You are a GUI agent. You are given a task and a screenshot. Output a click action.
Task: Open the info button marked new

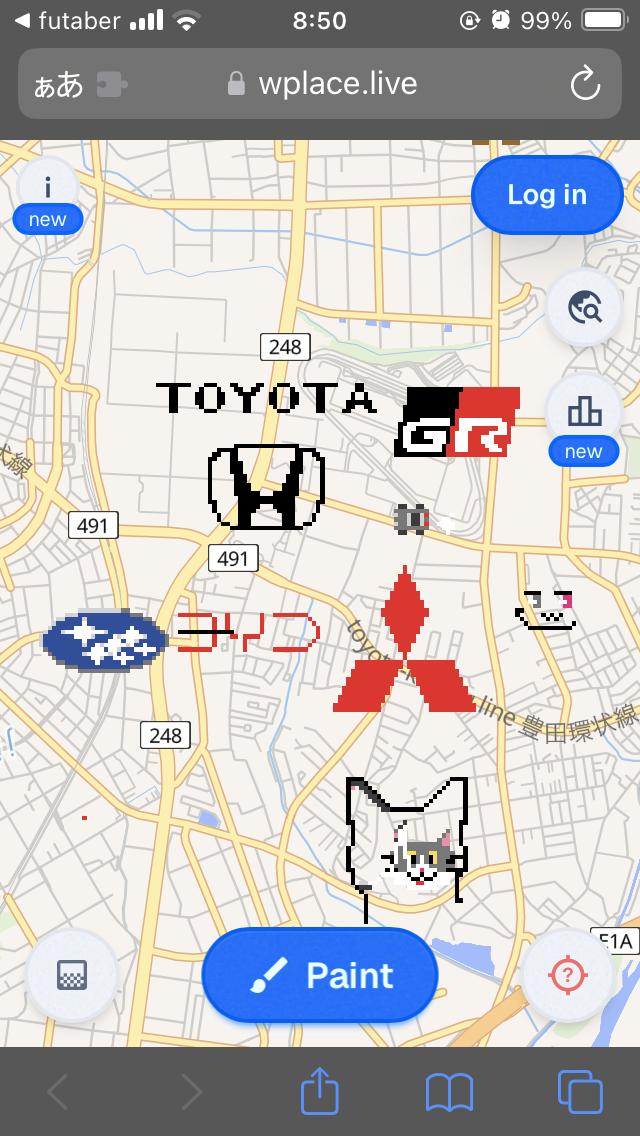(x=47, y=187)
